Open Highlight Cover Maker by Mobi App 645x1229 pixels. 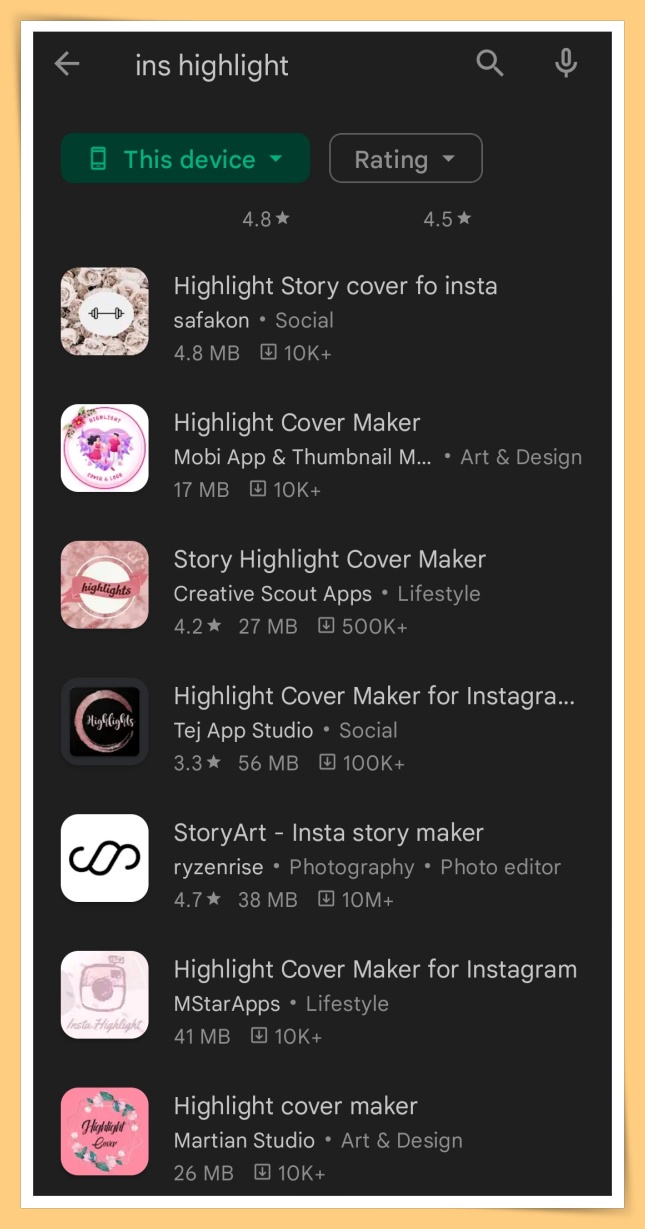pos(297,423)
